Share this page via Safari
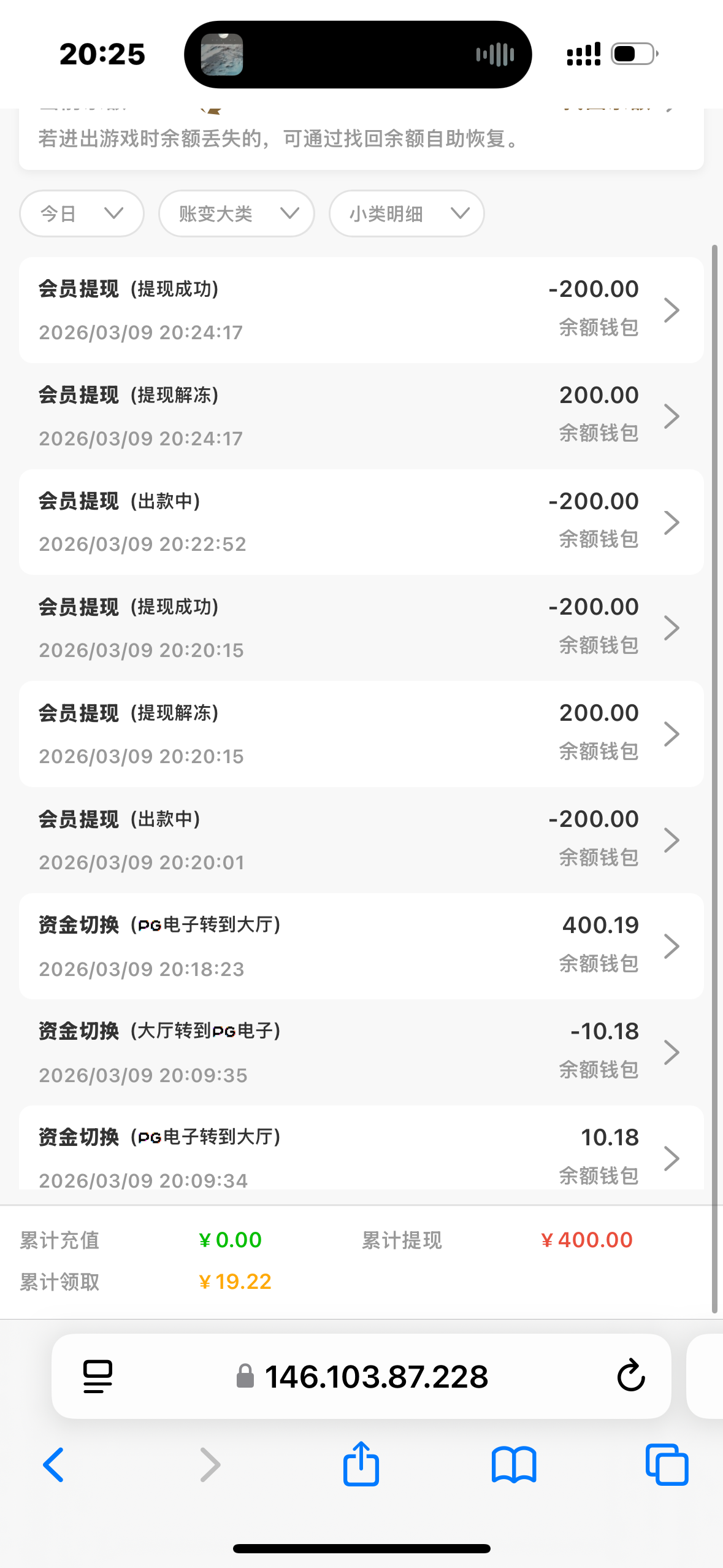This screenshot has height=1568, width=723. pos(361,1464)
